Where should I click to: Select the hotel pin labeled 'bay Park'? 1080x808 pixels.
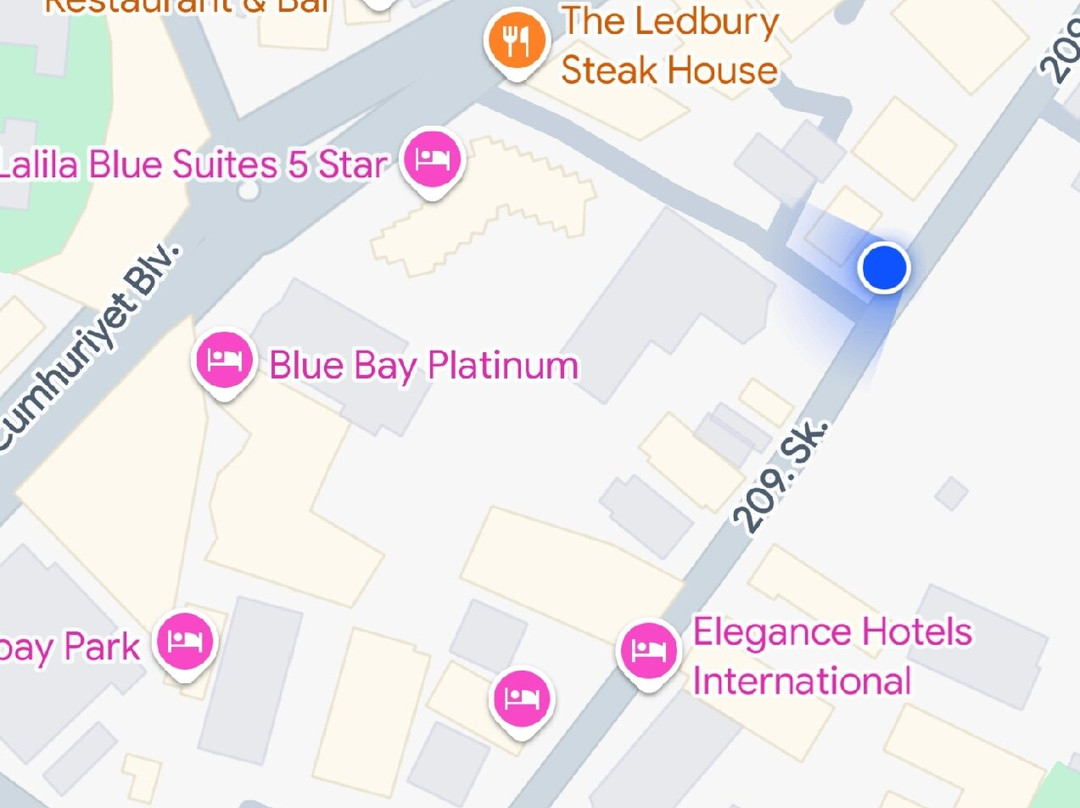[184, 644]
